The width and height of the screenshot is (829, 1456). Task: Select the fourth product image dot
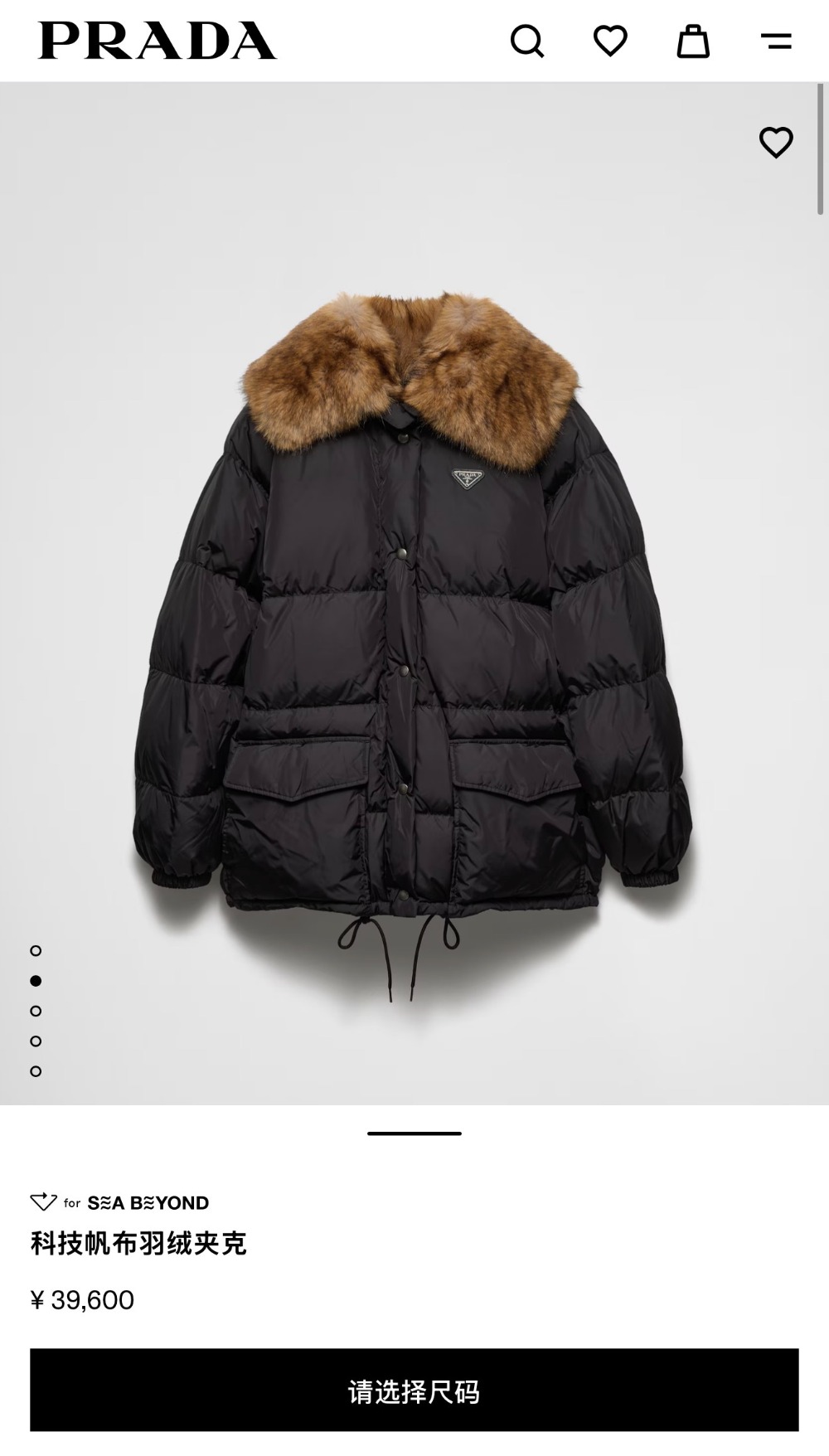click(36, 1041)
